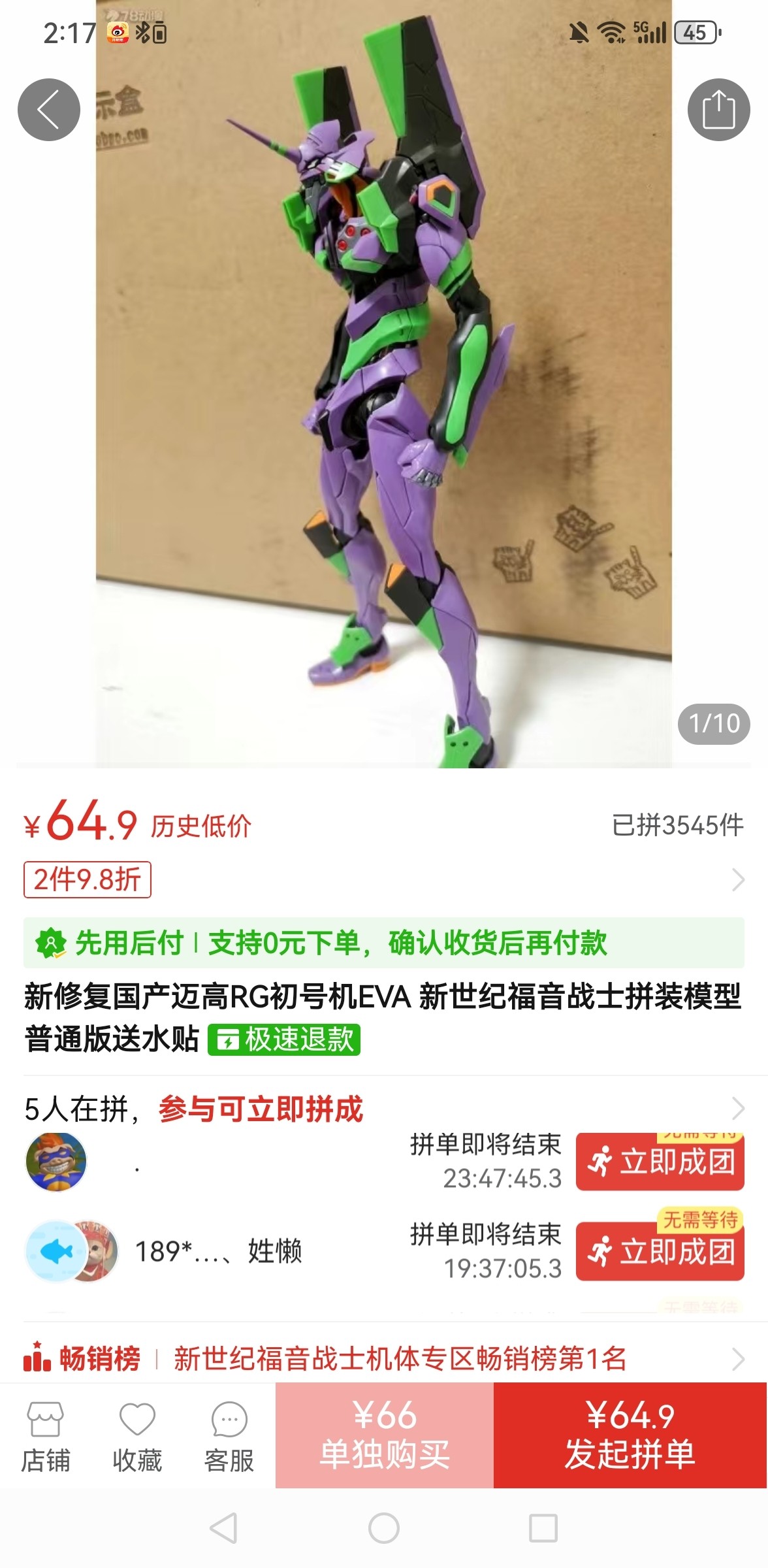Go back using the top-left arrow
Image resolution: width=768 pixels, height=1568 pixels.
pos(49,110)
